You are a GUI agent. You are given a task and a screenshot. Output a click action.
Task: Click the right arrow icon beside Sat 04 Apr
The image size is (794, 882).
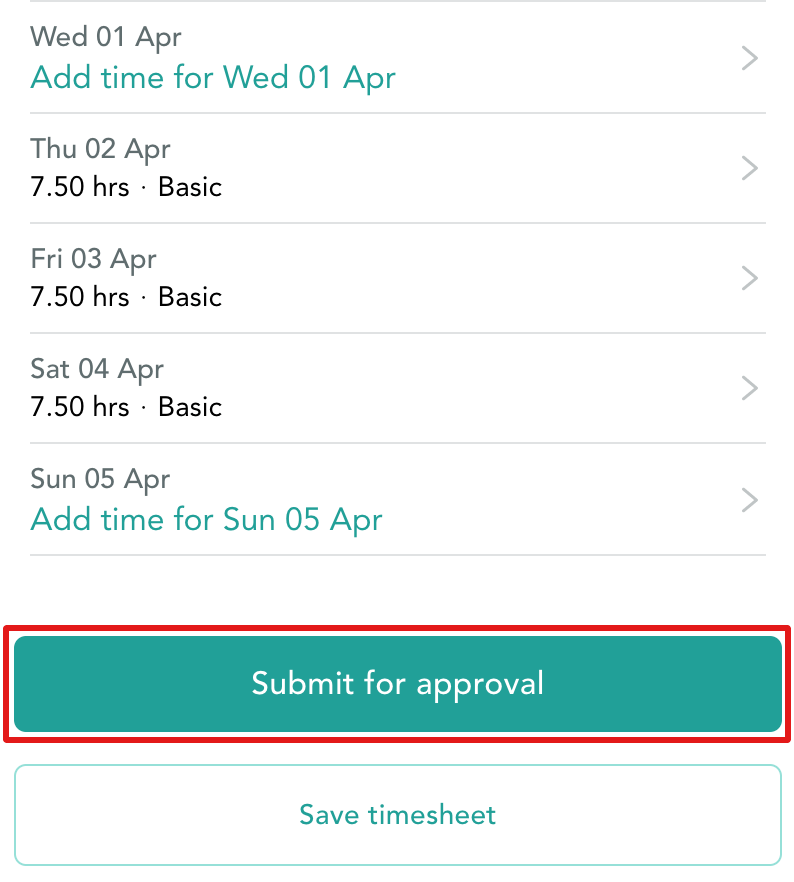tap(749, 388)
